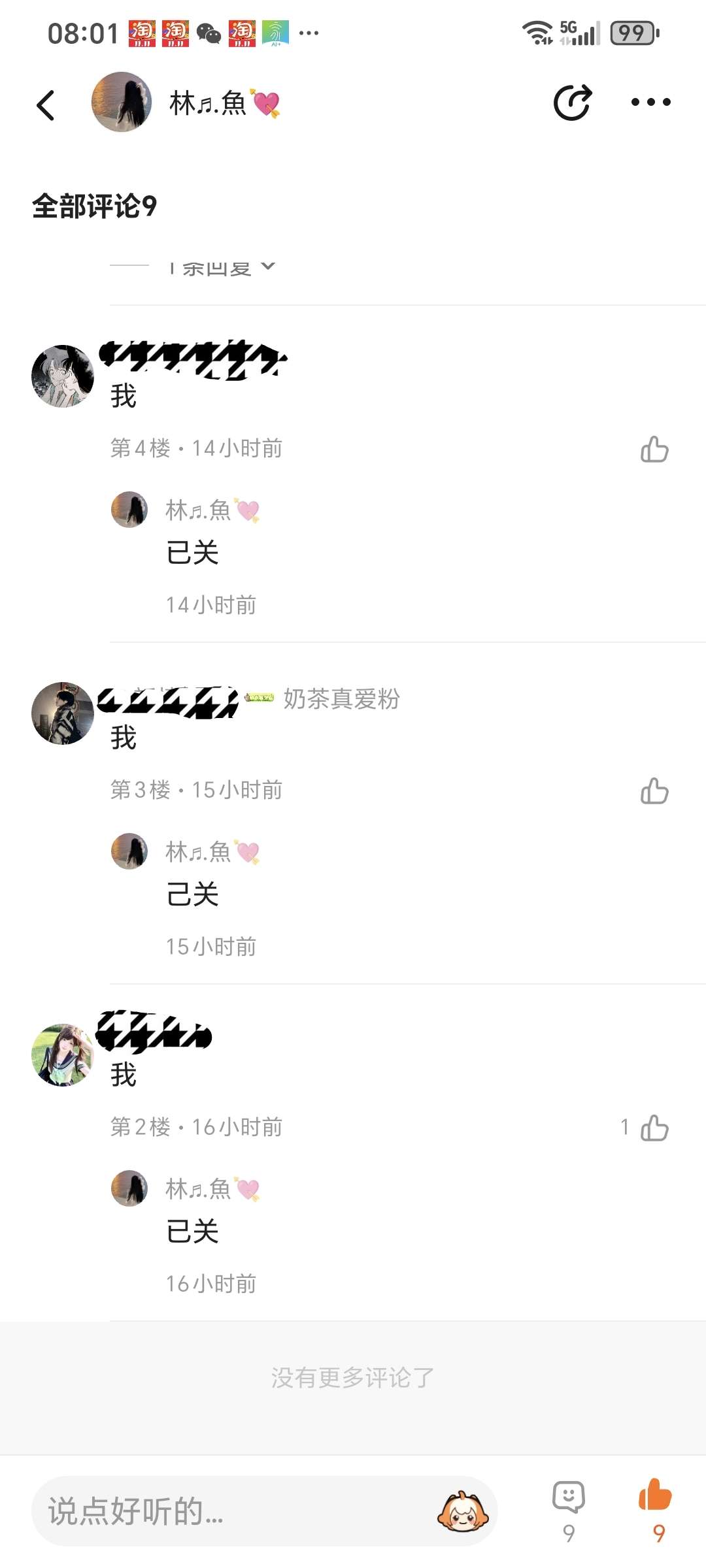
Task: Share this post using the arrow icon
Action: (573, 103)
